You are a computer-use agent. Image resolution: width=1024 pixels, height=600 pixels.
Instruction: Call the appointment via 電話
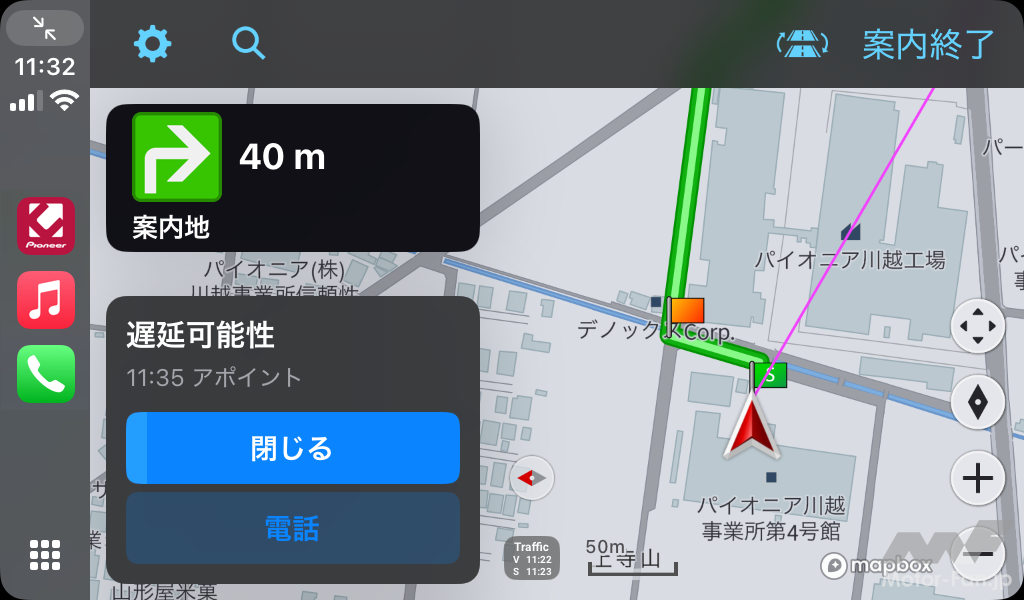[292, 528]
